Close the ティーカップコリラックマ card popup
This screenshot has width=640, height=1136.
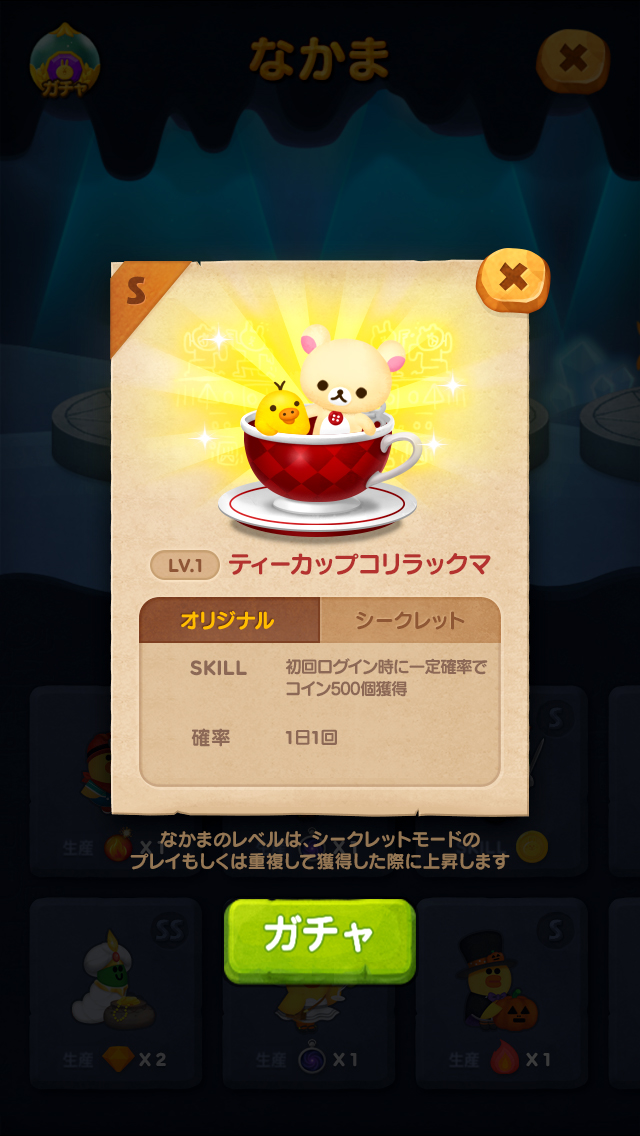point(512,279)
